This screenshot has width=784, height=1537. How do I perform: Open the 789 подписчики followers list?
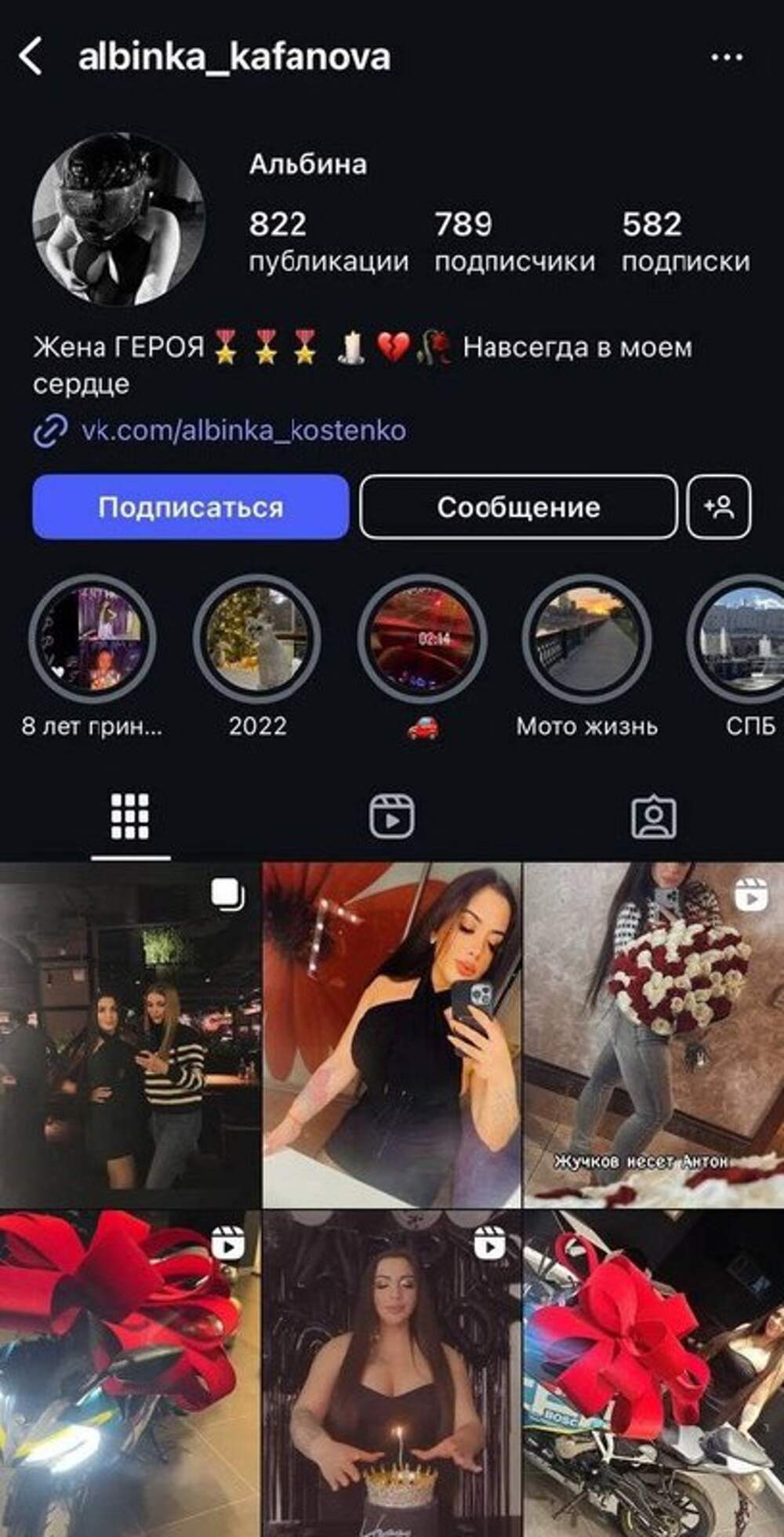point(514,242)
